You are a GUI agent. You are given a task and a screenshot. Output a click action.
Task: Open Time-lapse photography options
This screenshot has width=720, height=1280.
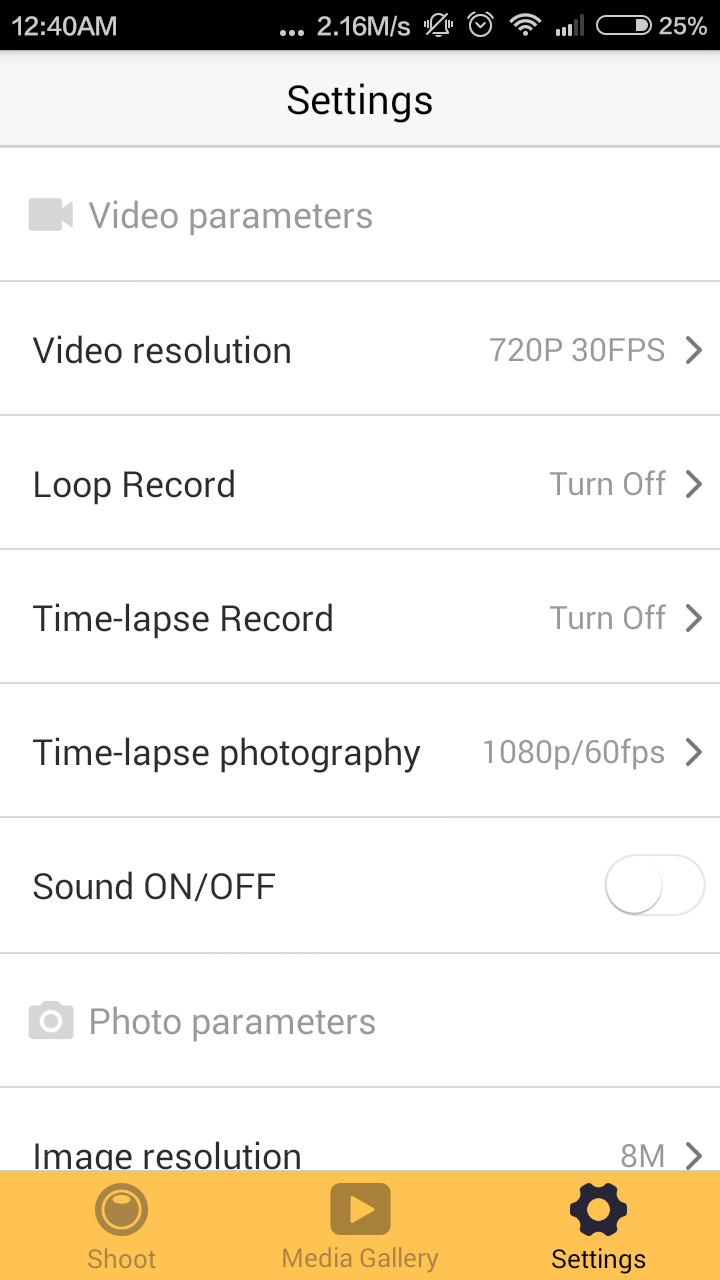click(360, 752)
